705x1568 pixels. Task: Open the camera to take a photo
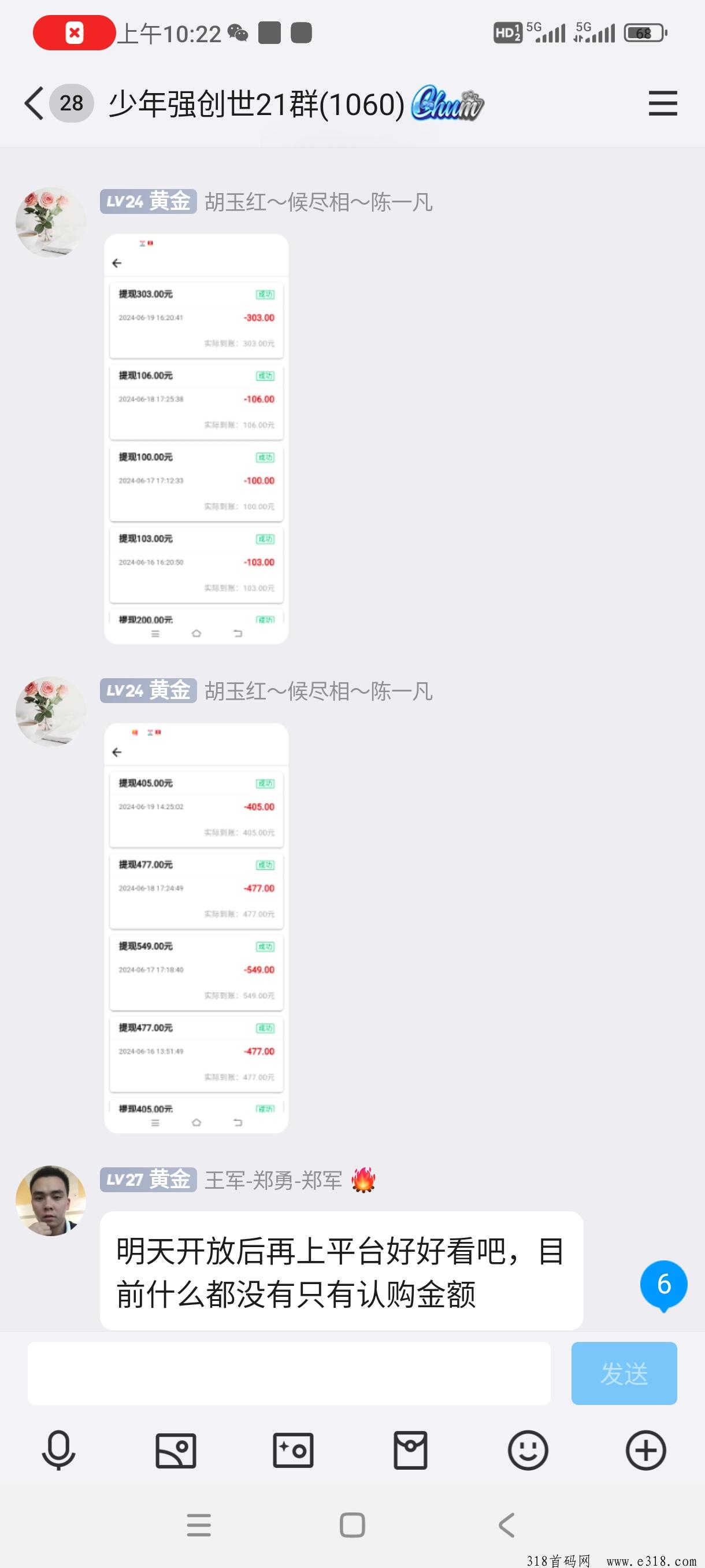pos(293,1451)
